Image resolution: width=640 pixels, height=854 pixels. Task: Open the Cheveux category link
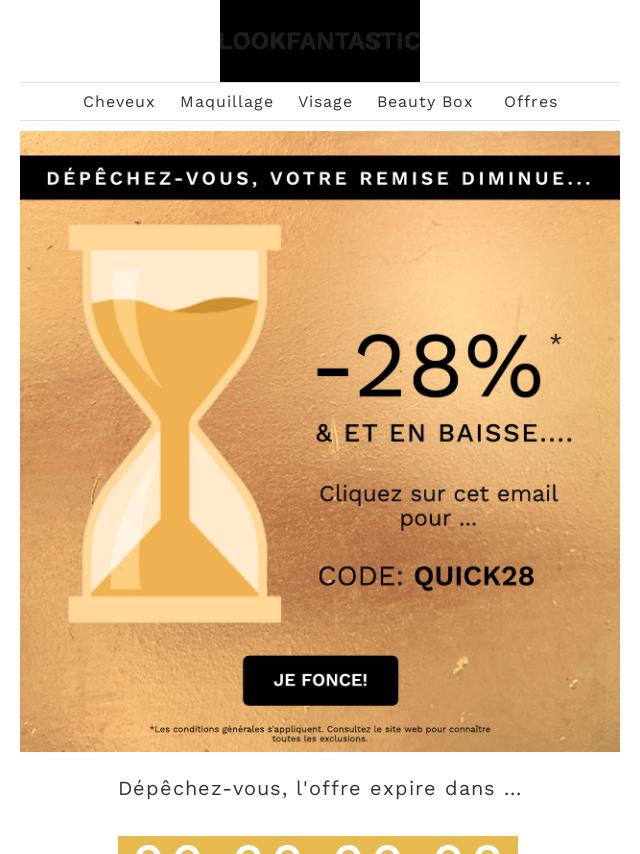coord(119,102)
